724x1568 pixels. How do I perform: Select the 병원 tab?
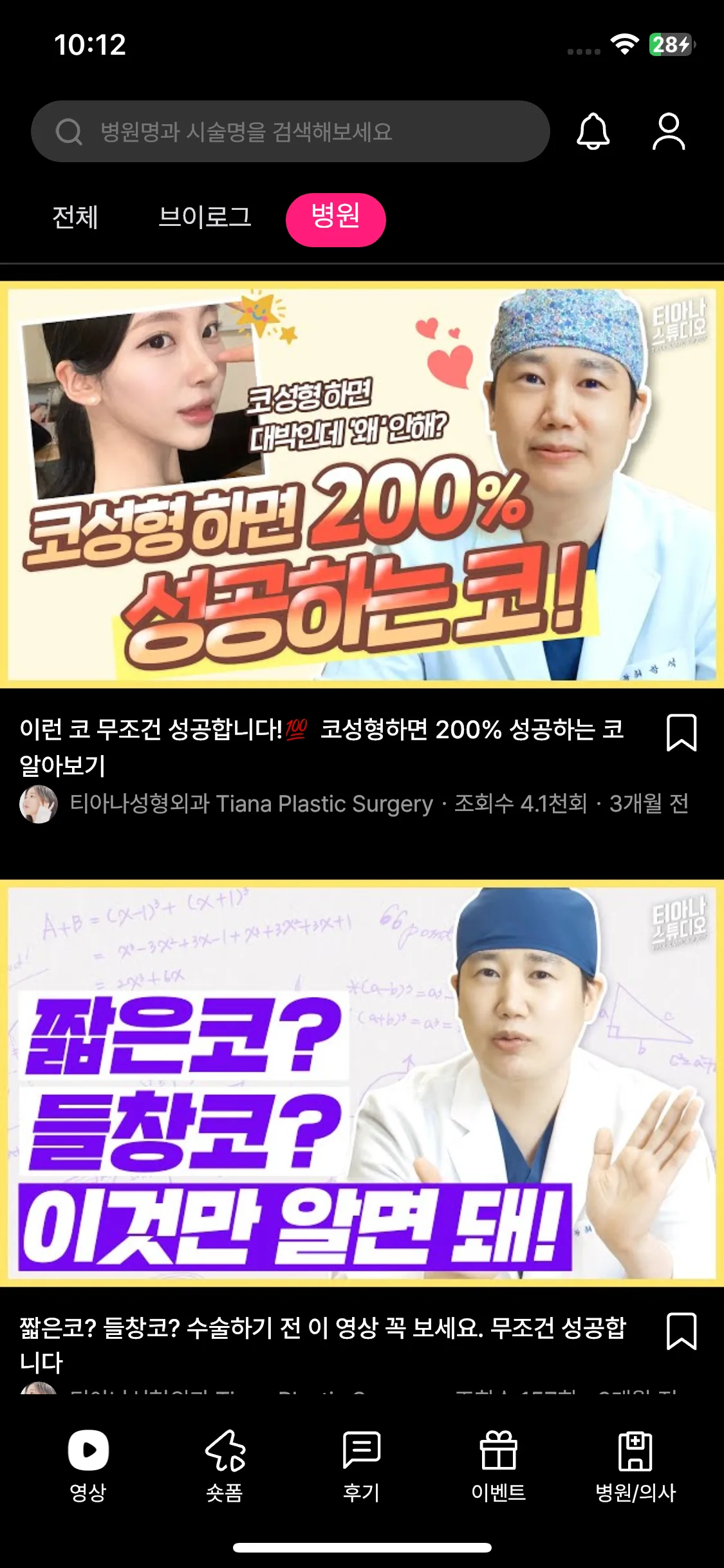coord(336,219)
